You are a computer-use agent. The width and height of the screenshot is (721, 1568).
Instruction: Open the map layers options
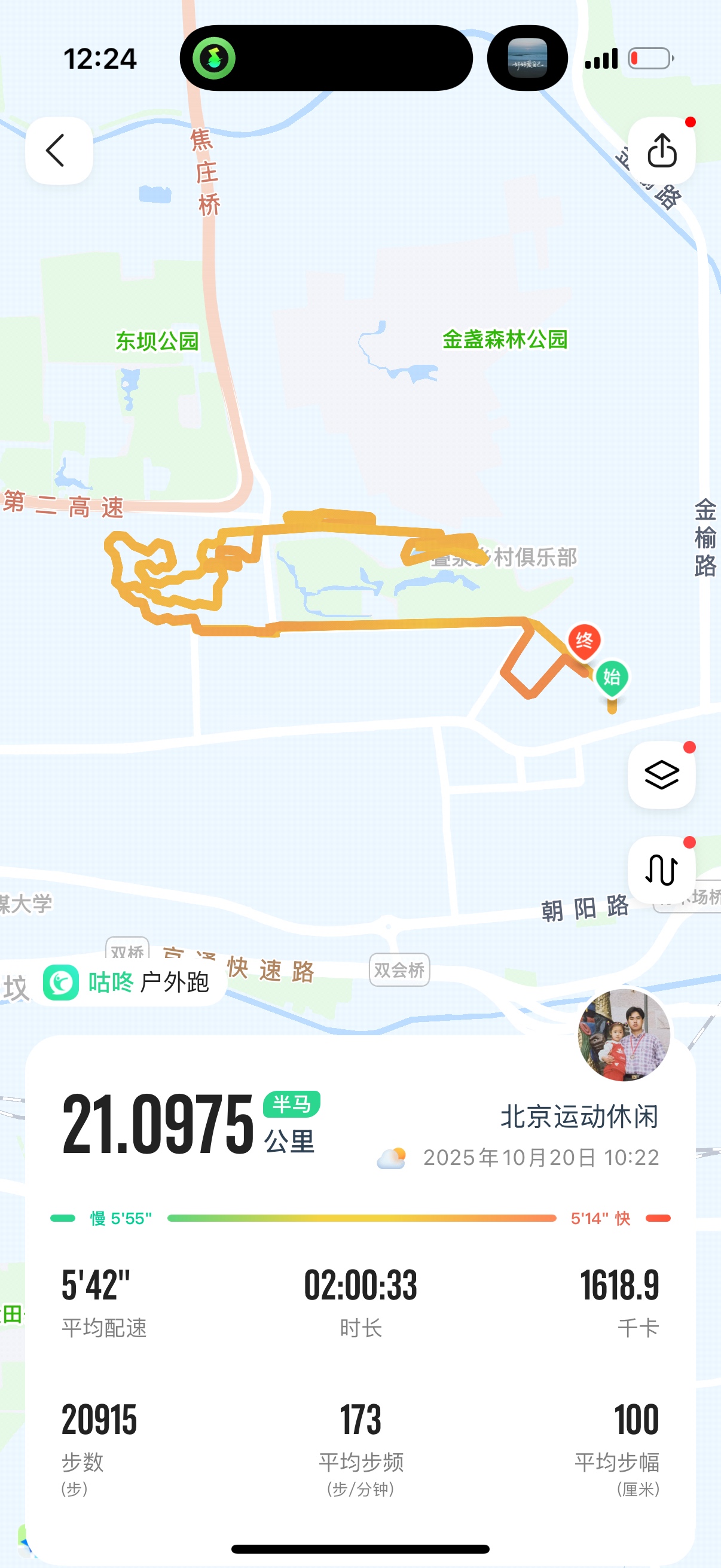click(x=661, y=774)
